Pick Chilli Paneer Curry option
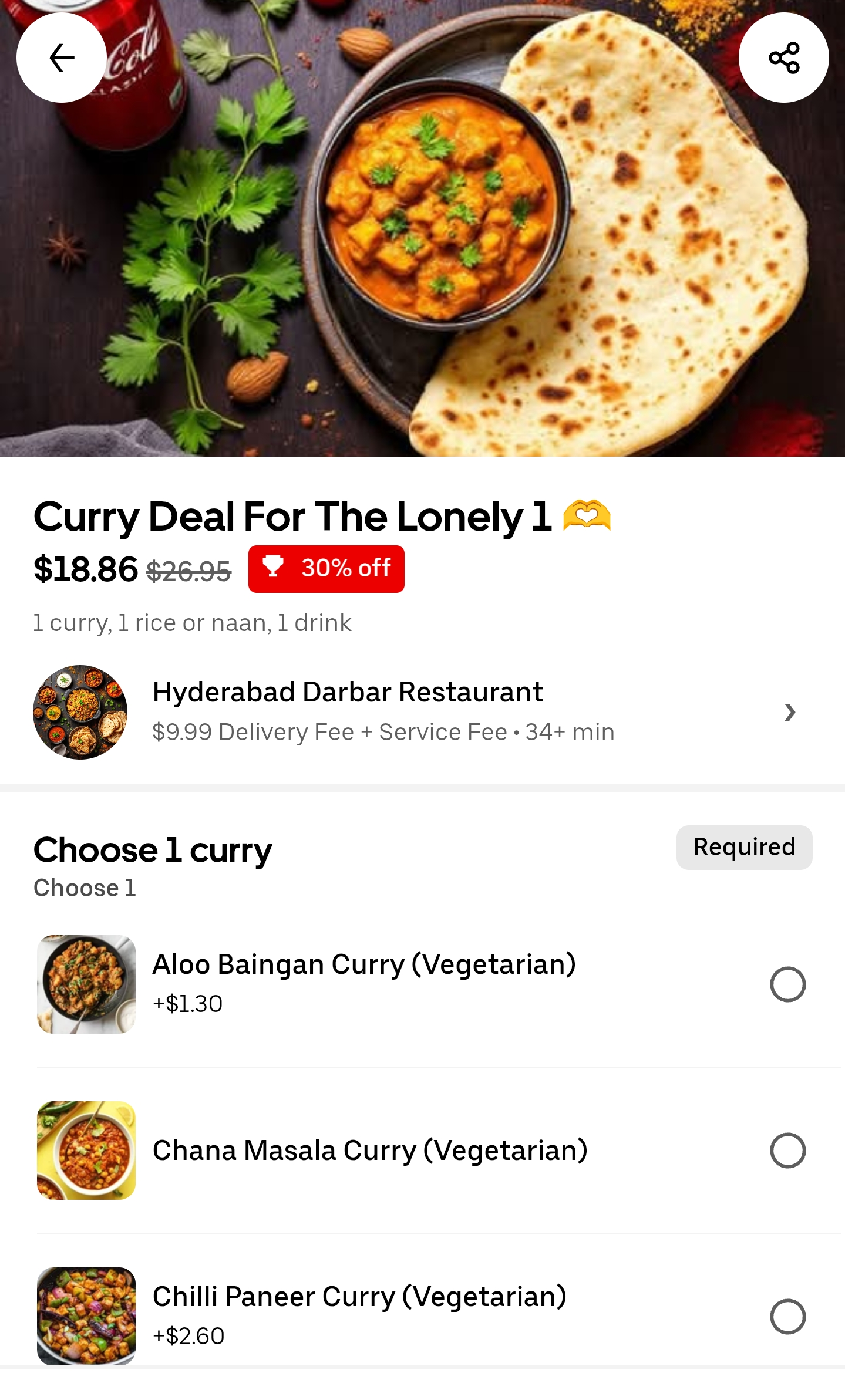This screenshot has width=845, height=1400. (x=787, y=1317)
